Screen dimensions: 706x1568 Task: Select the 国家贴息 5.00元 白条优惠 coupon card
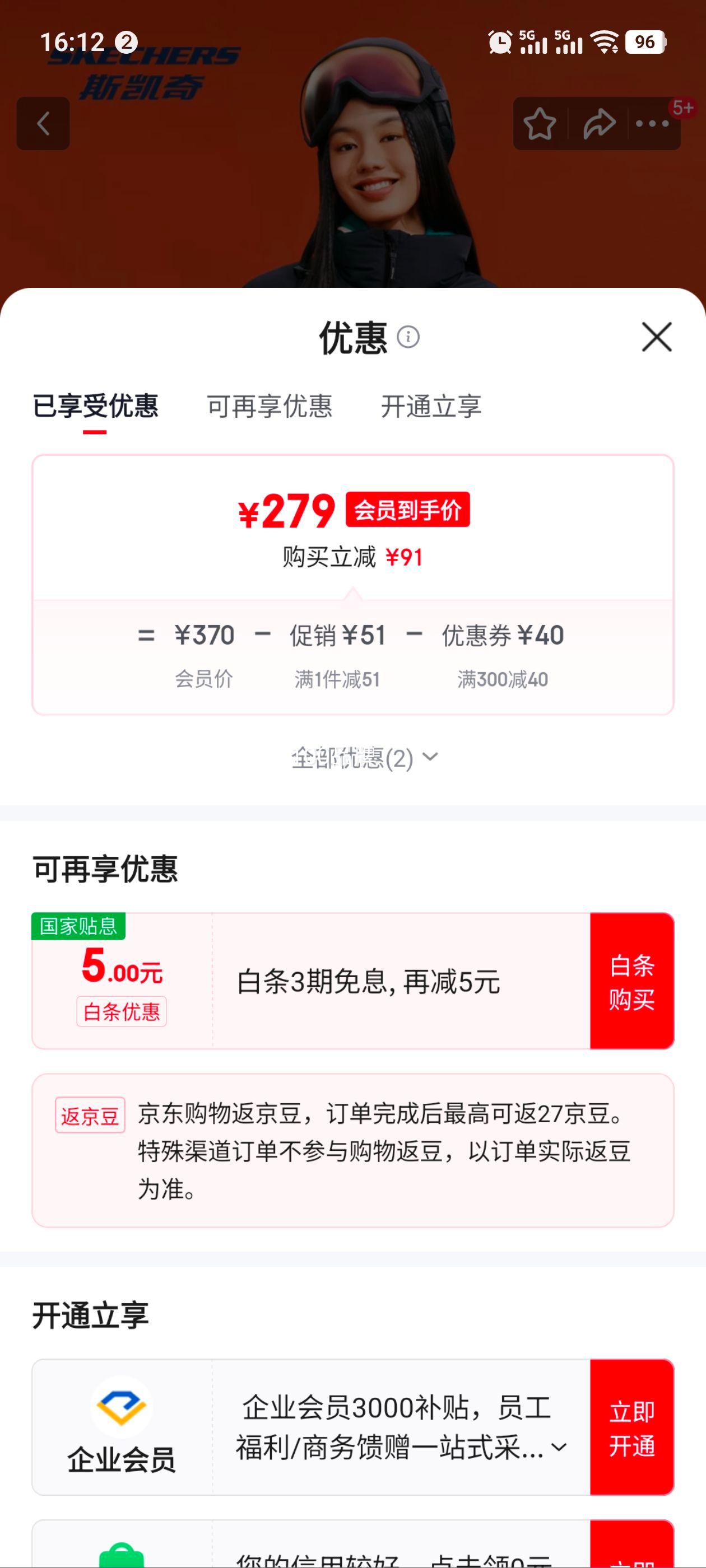(122, 981)
